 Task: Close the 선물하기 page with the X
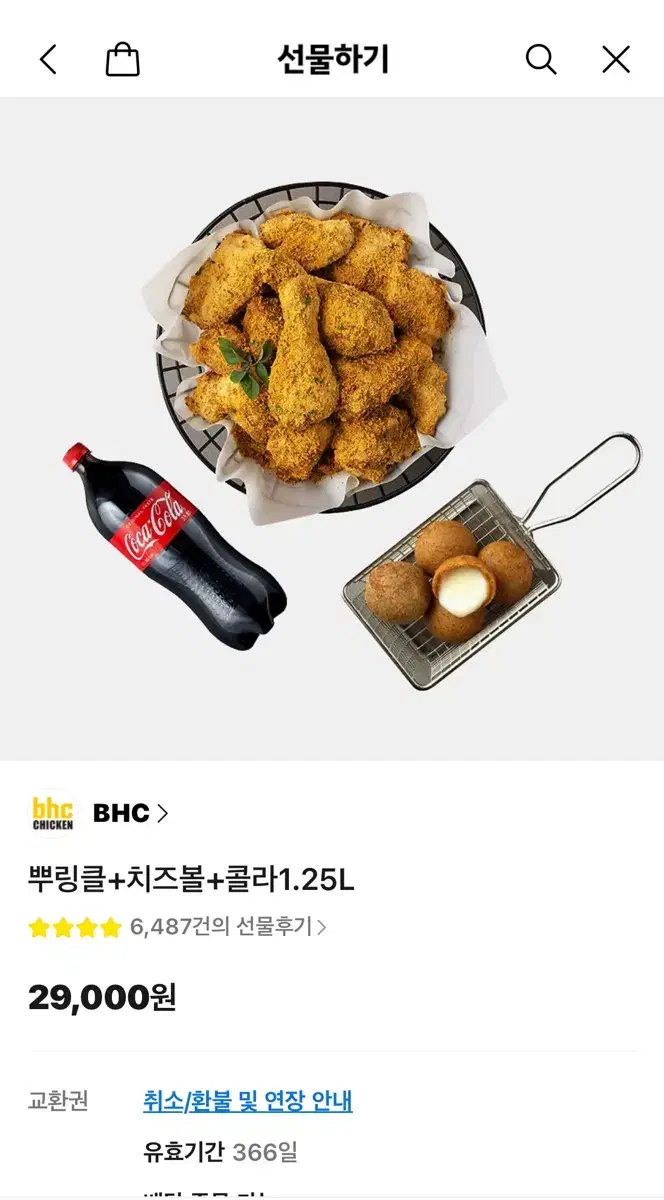point(616,60)
